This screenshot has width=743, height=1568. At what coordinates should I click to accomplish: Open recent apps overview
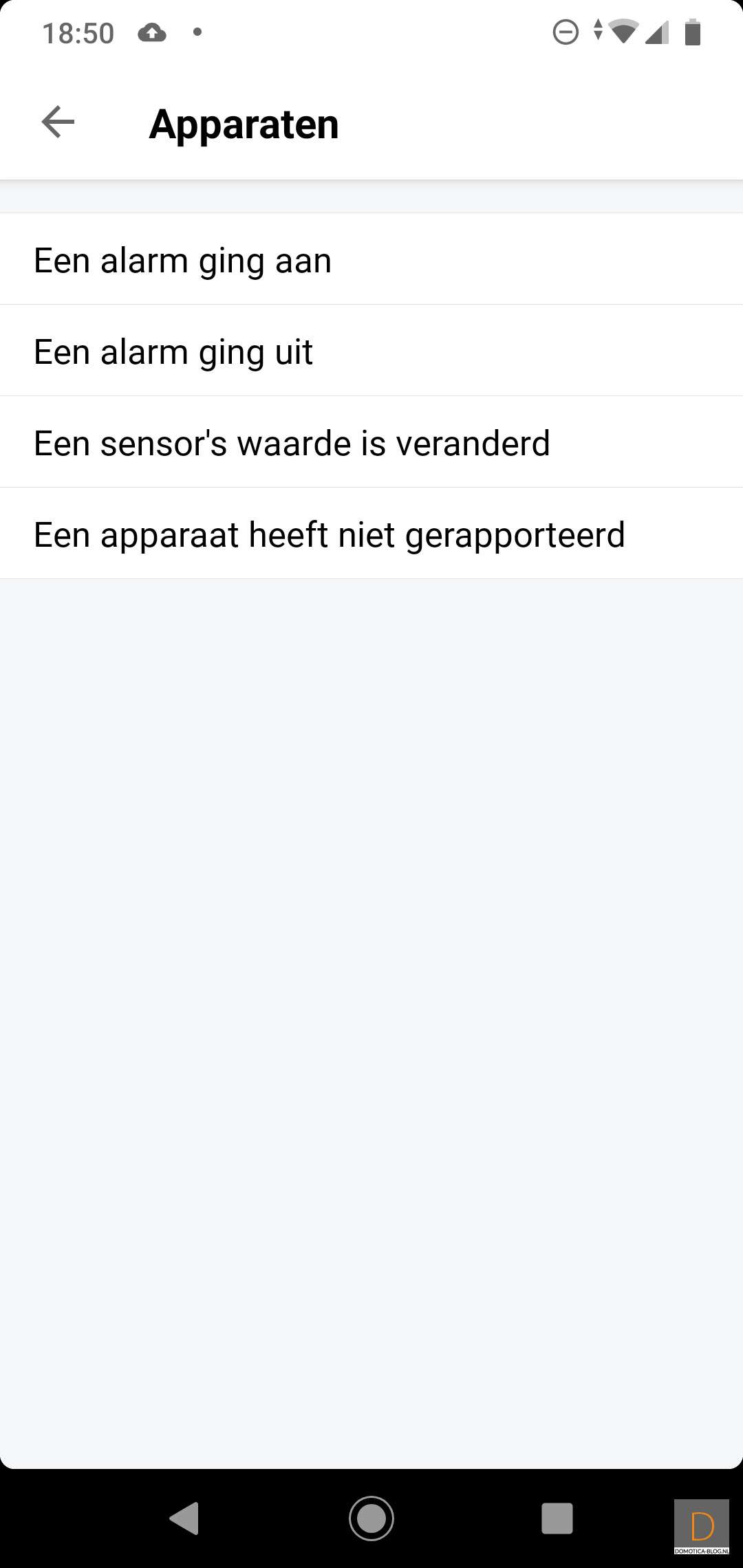click(x=557, y=1518)
